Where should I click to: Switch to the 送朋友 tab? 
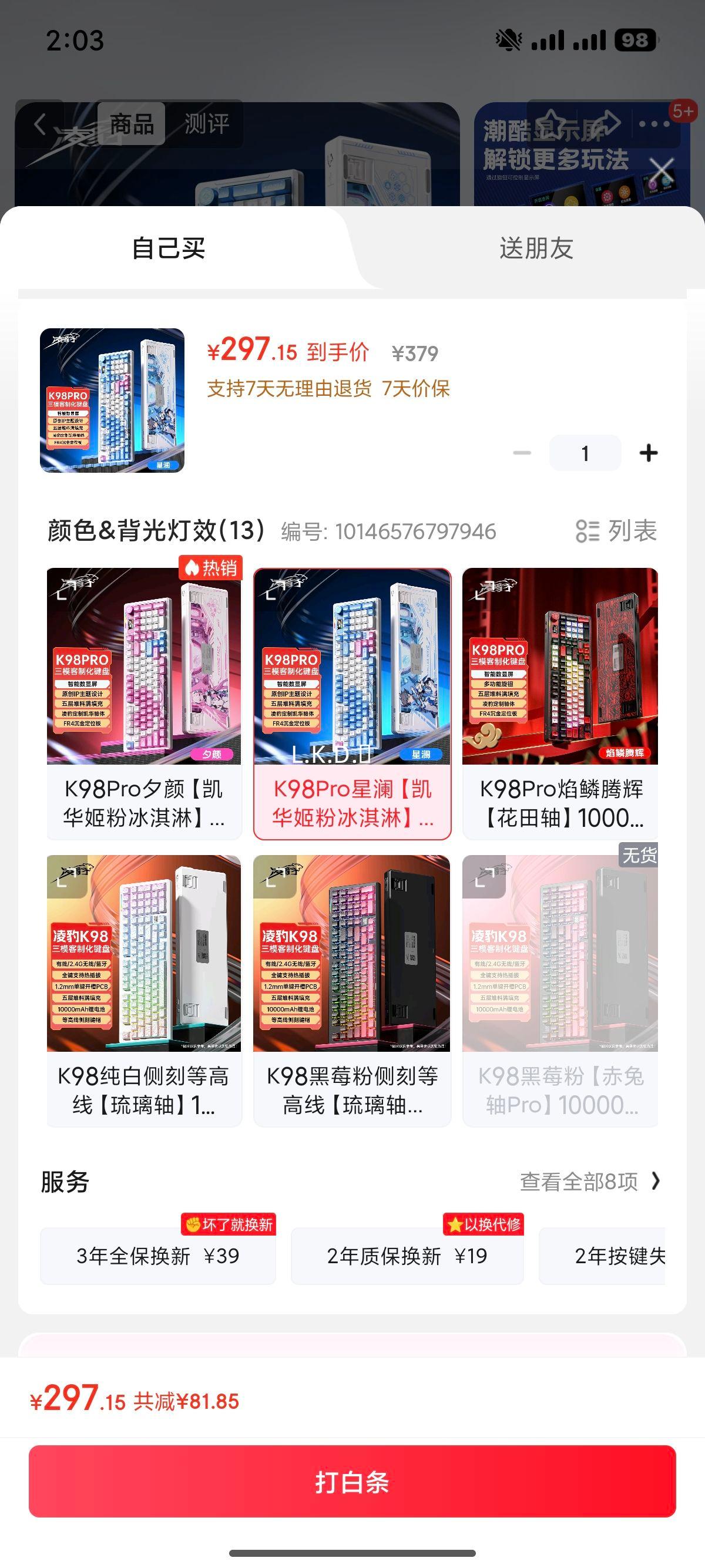click(x=535, y=248)
